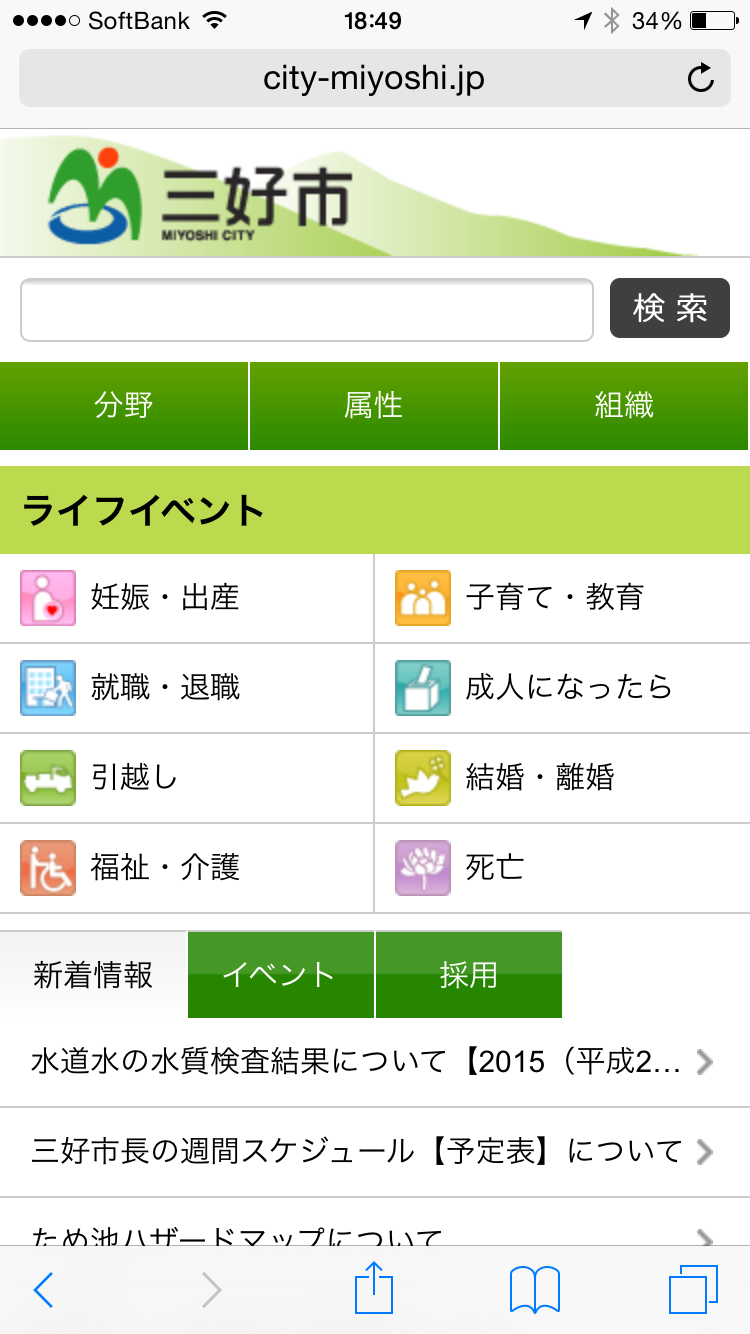Viewport: 750px width, 1334px height.
Task: Open 引越し life event
Action: (187, 778)
